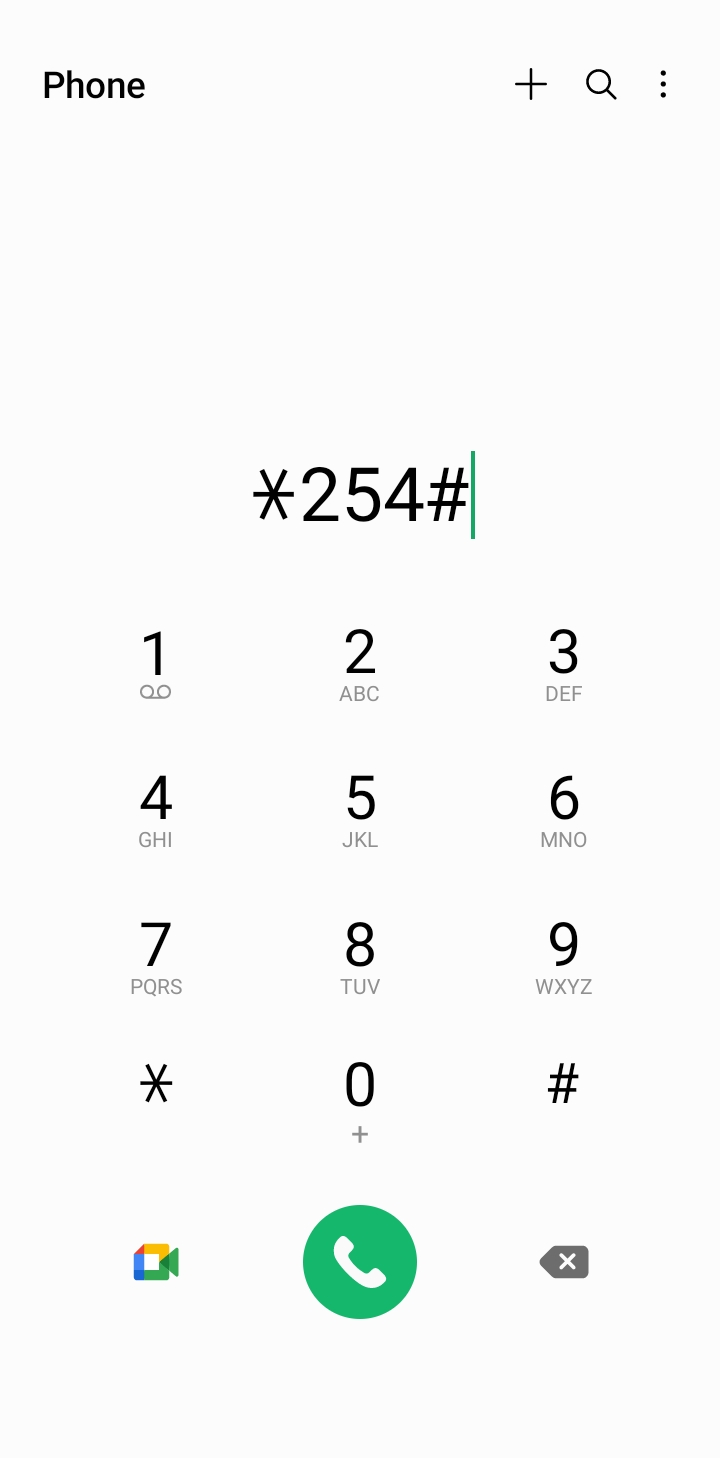The height and width of the screenshot is (1458, 720).
Task: Tap the plus icon to add contact
Action: pyautogui.click(x=531, y=85)
